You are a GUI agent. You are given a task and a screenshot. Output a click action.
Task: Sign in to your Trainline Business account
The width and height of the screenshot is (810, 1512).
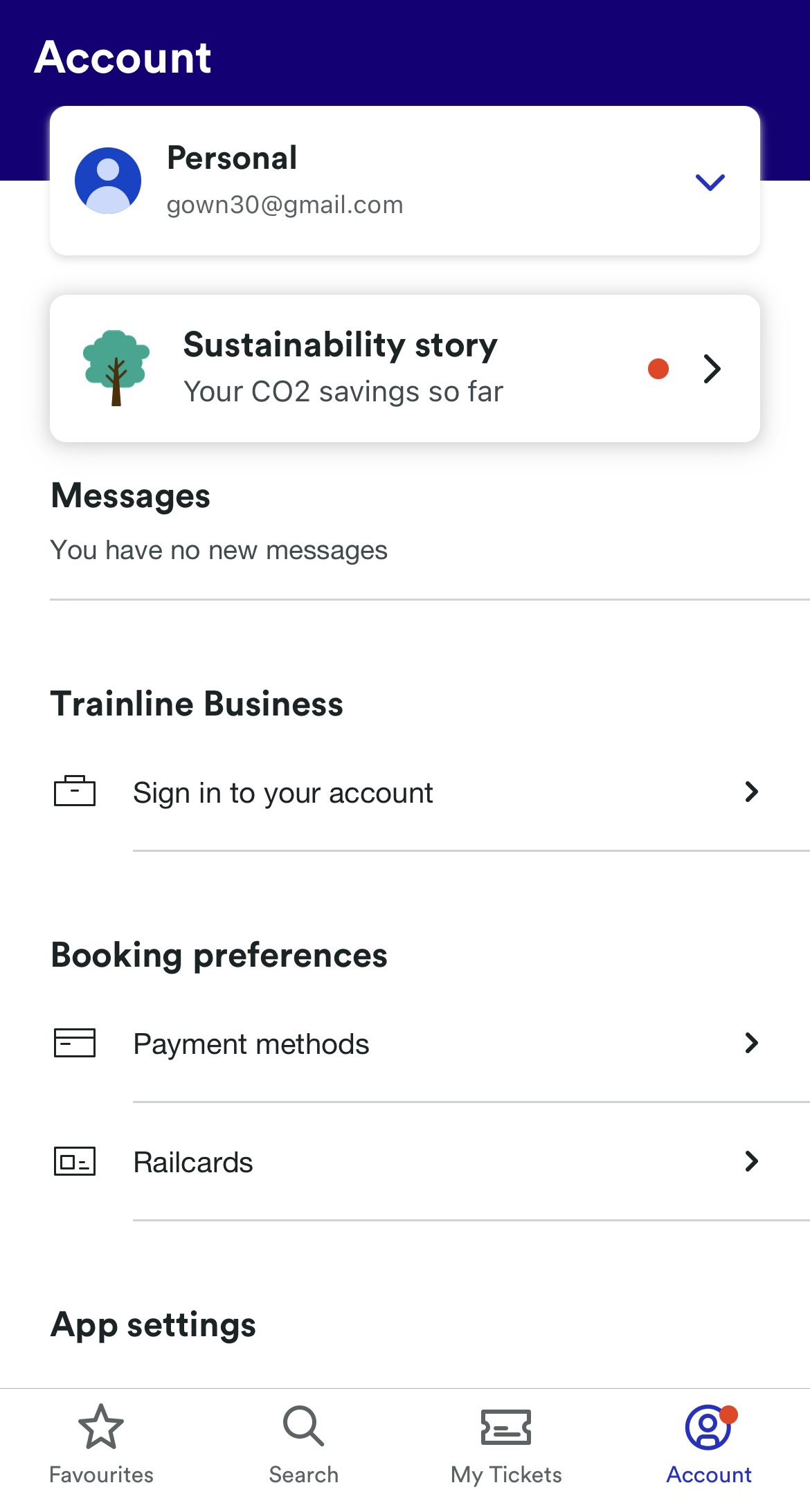405,792
